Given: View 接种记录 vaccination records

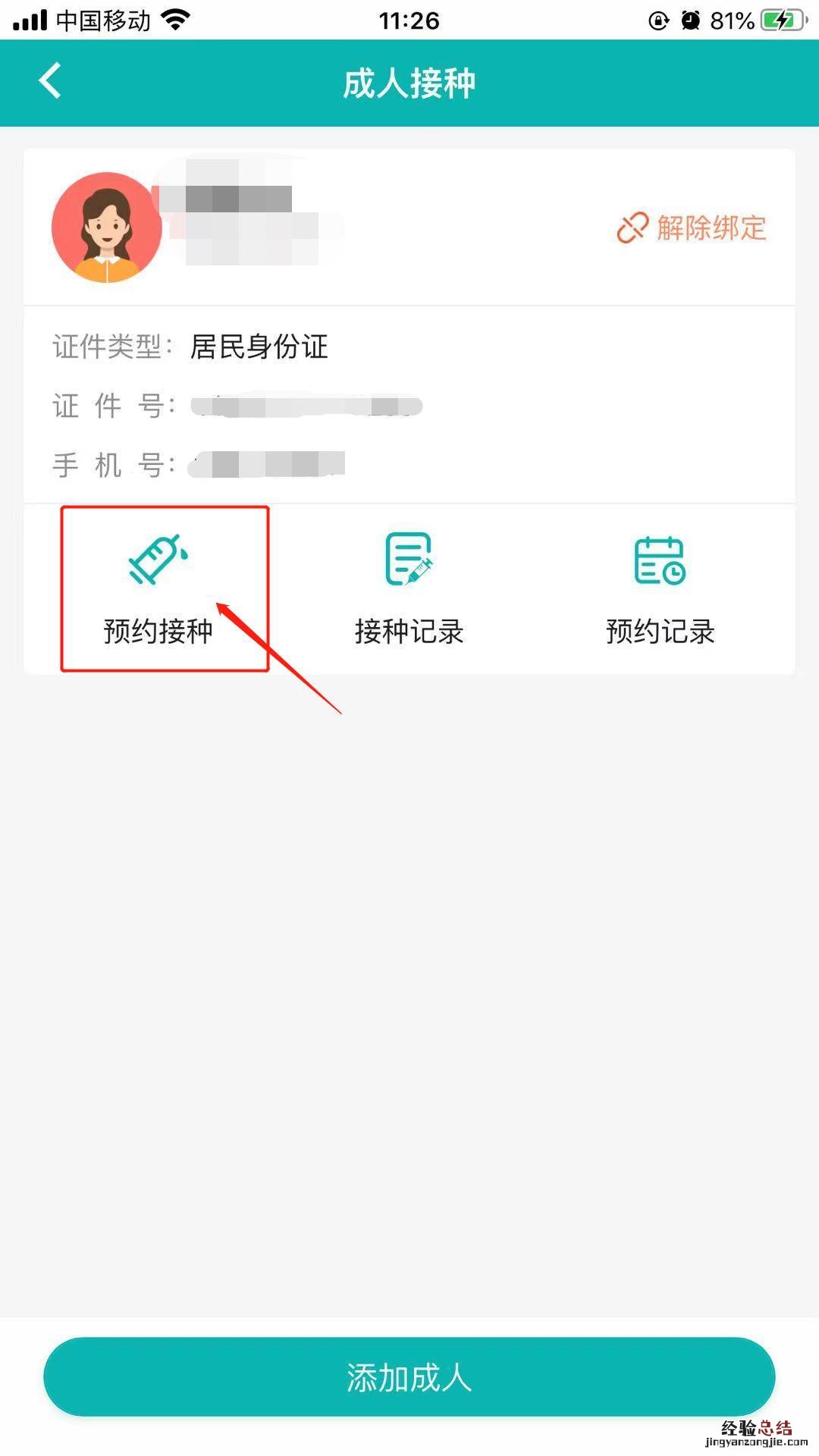Looking at the screenshot, I should (409, 589).
